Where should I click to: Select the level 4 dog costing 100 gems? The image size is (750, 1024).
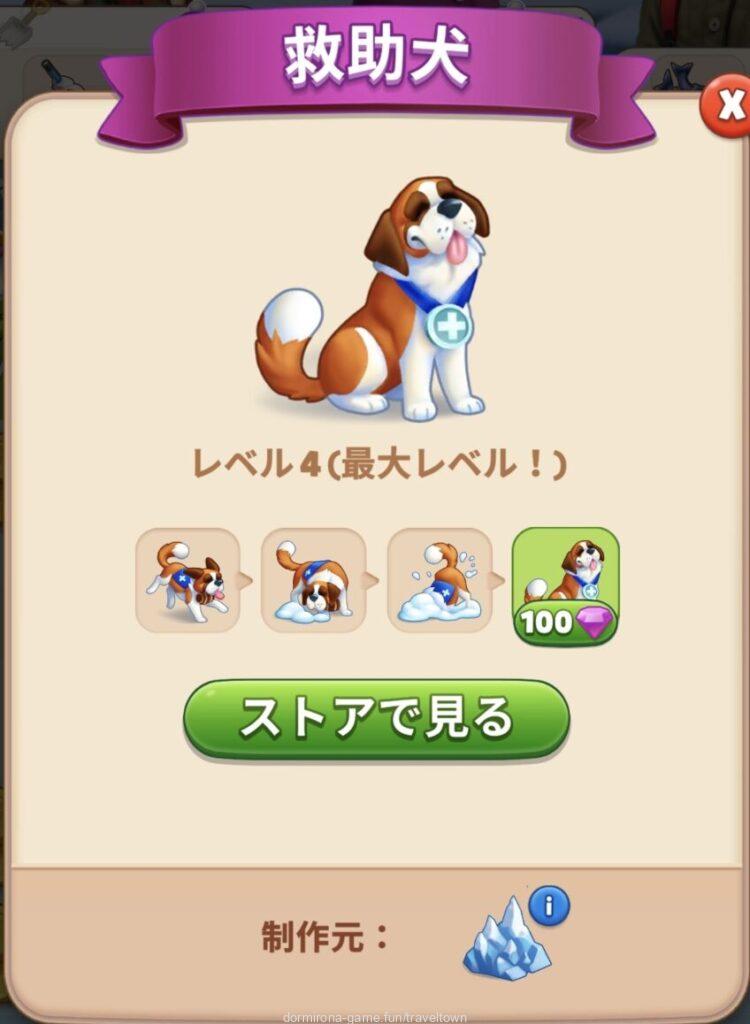[x=566, y=583]
